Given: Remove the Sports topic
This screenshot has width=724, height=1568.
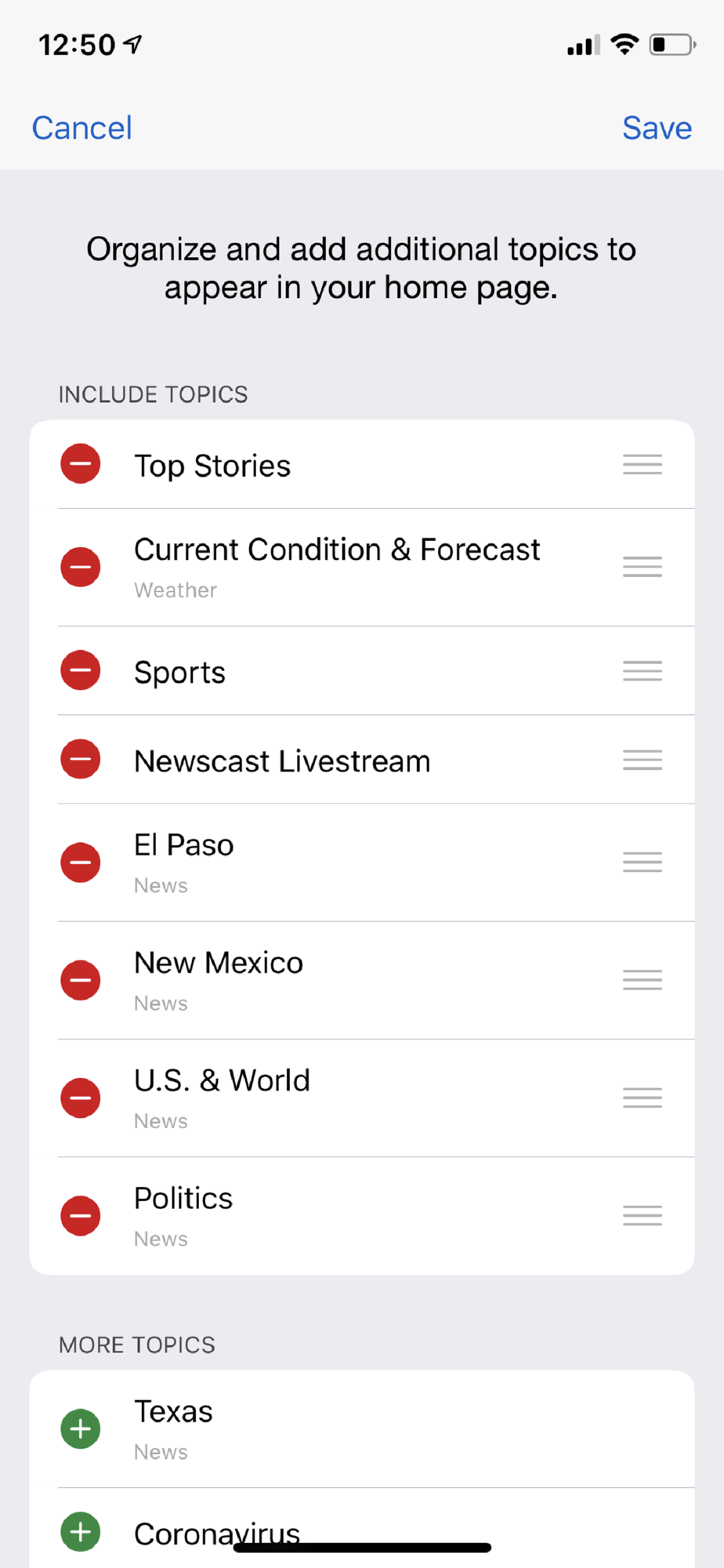Looking at the screenshot, I should (x=81, y=670).
